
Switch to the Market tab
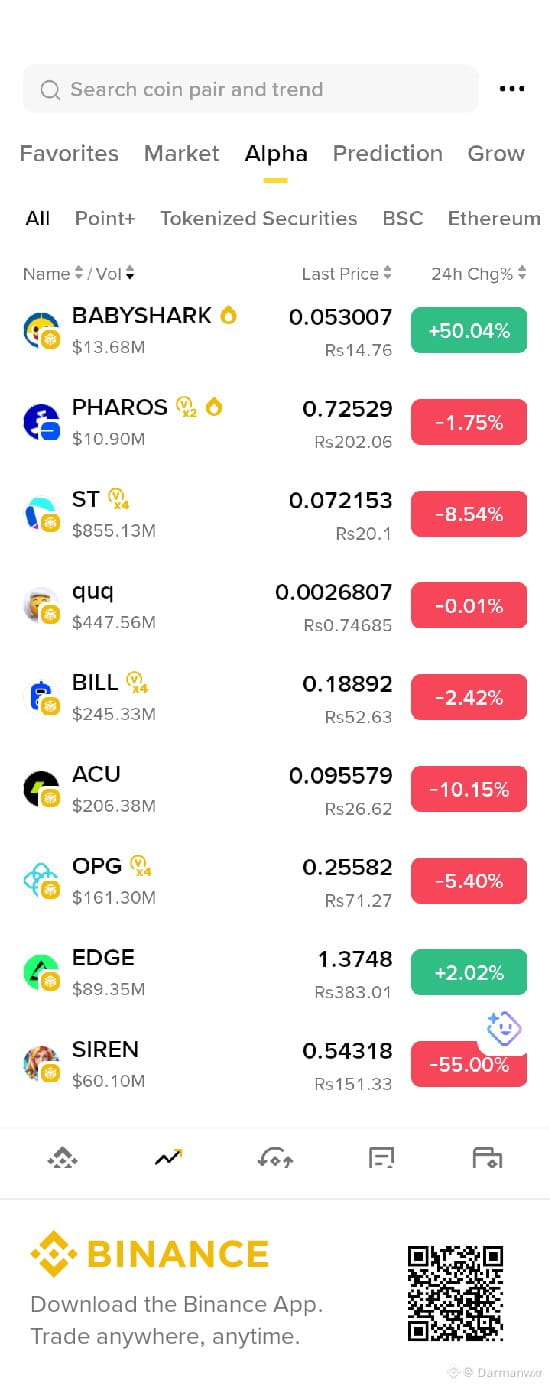tap(181, 153)
